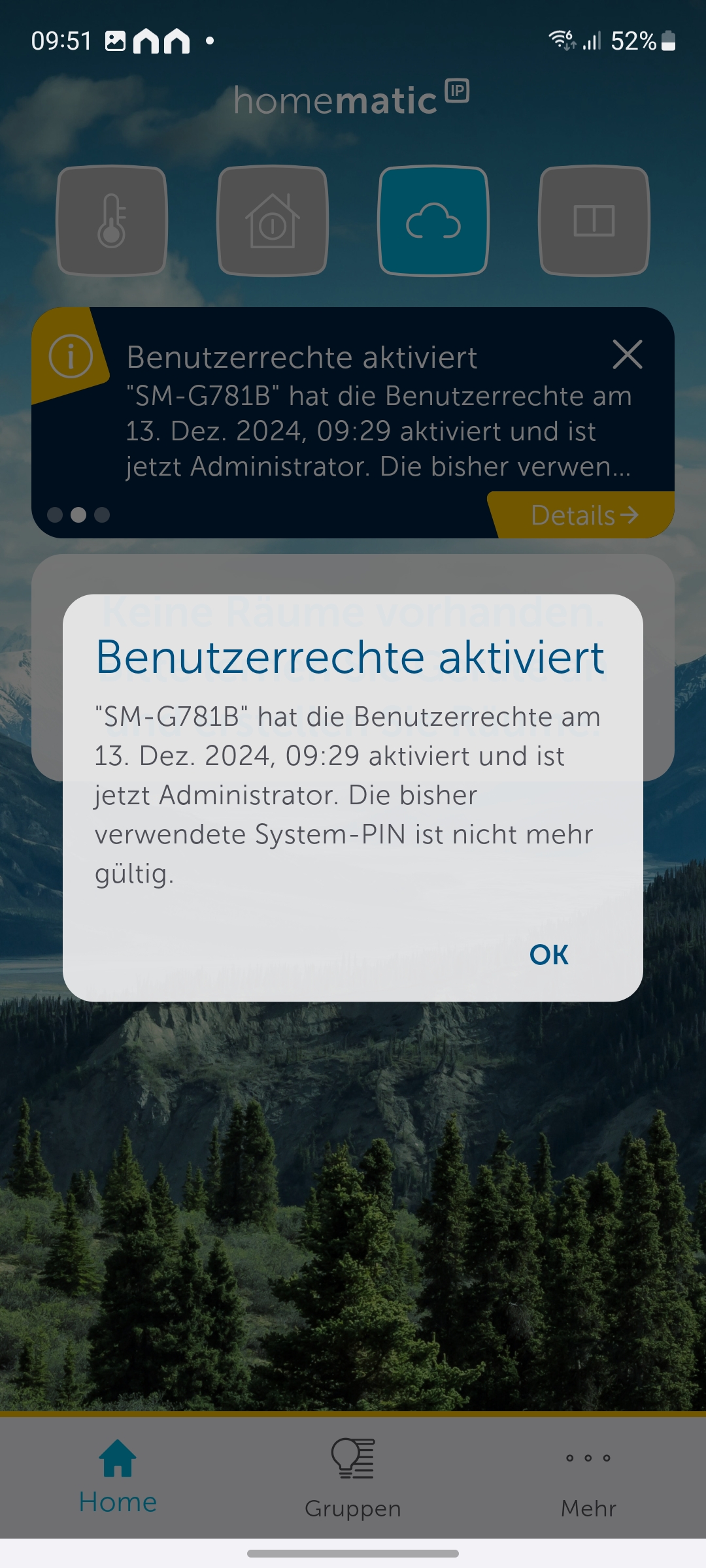Image resolution: width=706 pixels, height=1568 pixels.
Task: Dismiss the Benutzerrechte aktiviert banner
Action: click(627, 355)
